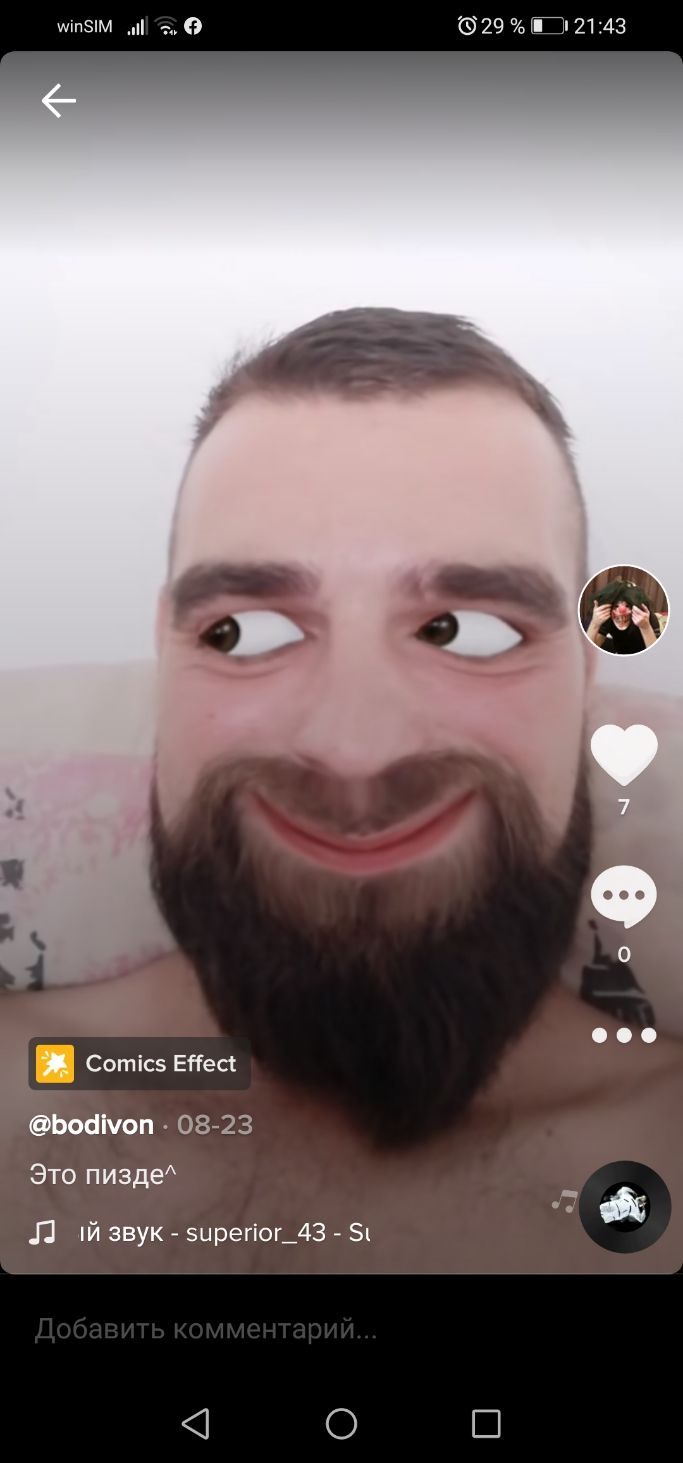Screen dimensions: 683x1463
Task: Open the Comics Effect chip
Action: coord(140,1063)
